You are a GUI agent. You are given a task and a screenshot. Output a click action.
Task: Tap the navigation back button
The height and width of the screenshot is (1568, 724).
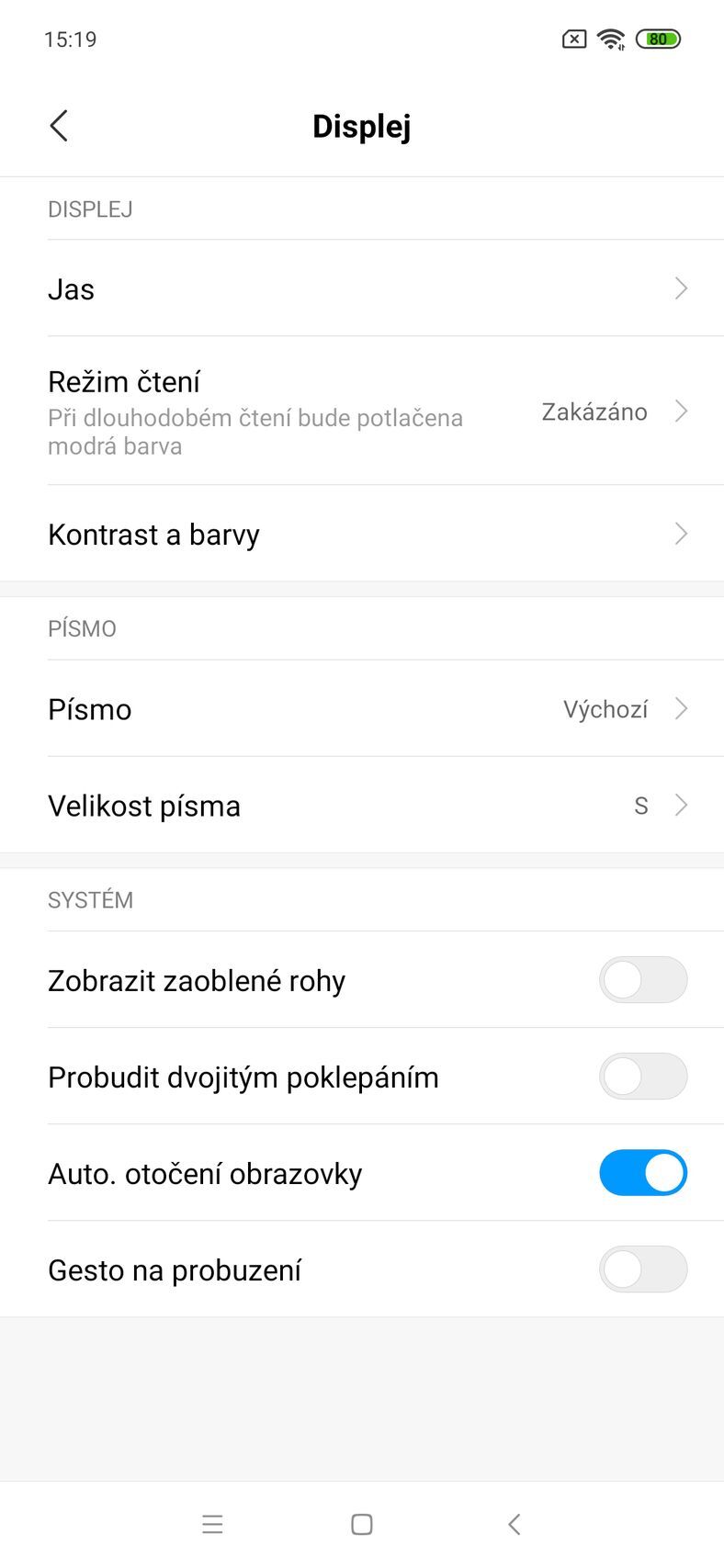(513, 1523)
